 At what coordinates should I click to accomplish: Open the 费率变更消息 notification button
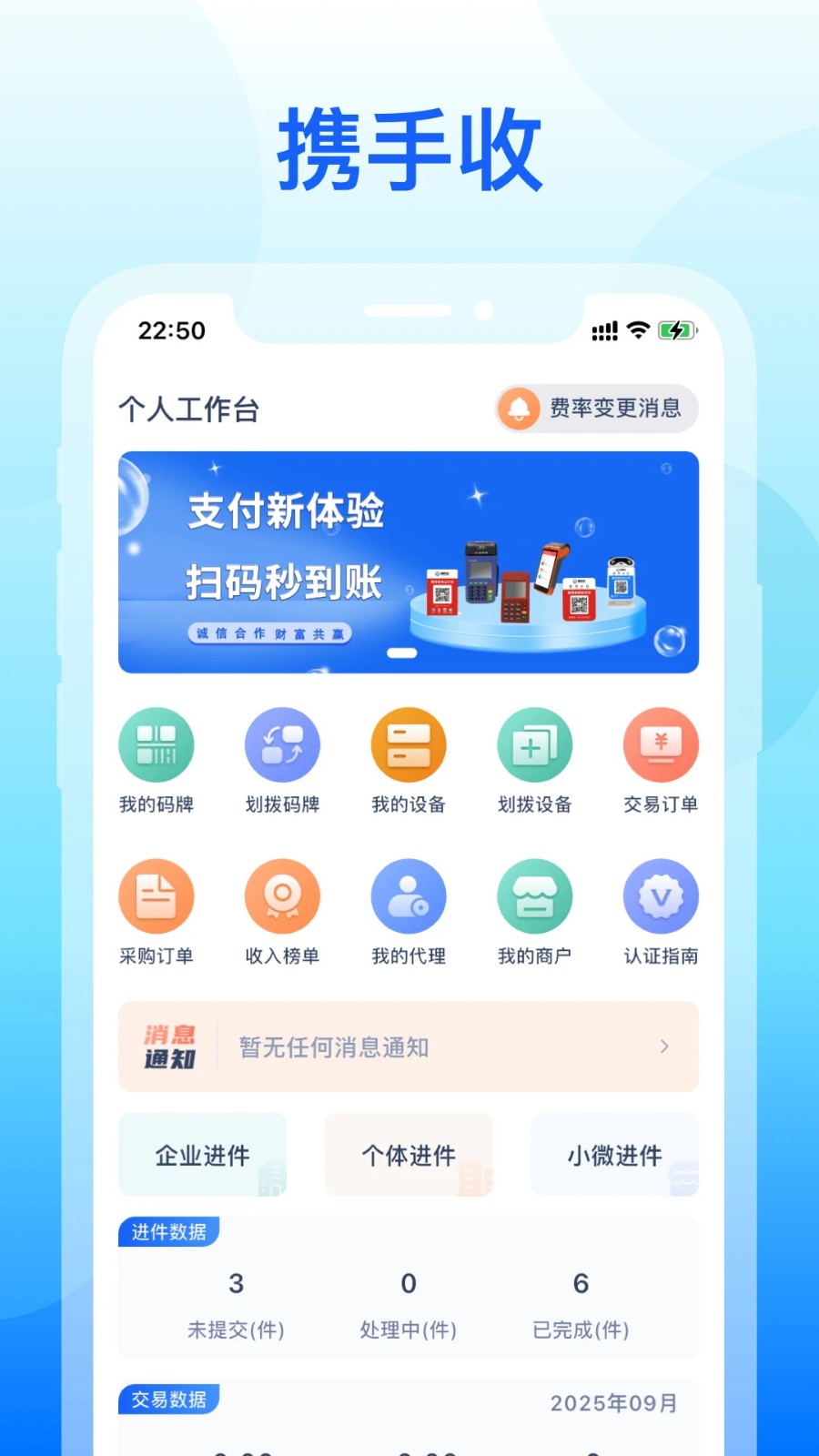tap(595, 409)
